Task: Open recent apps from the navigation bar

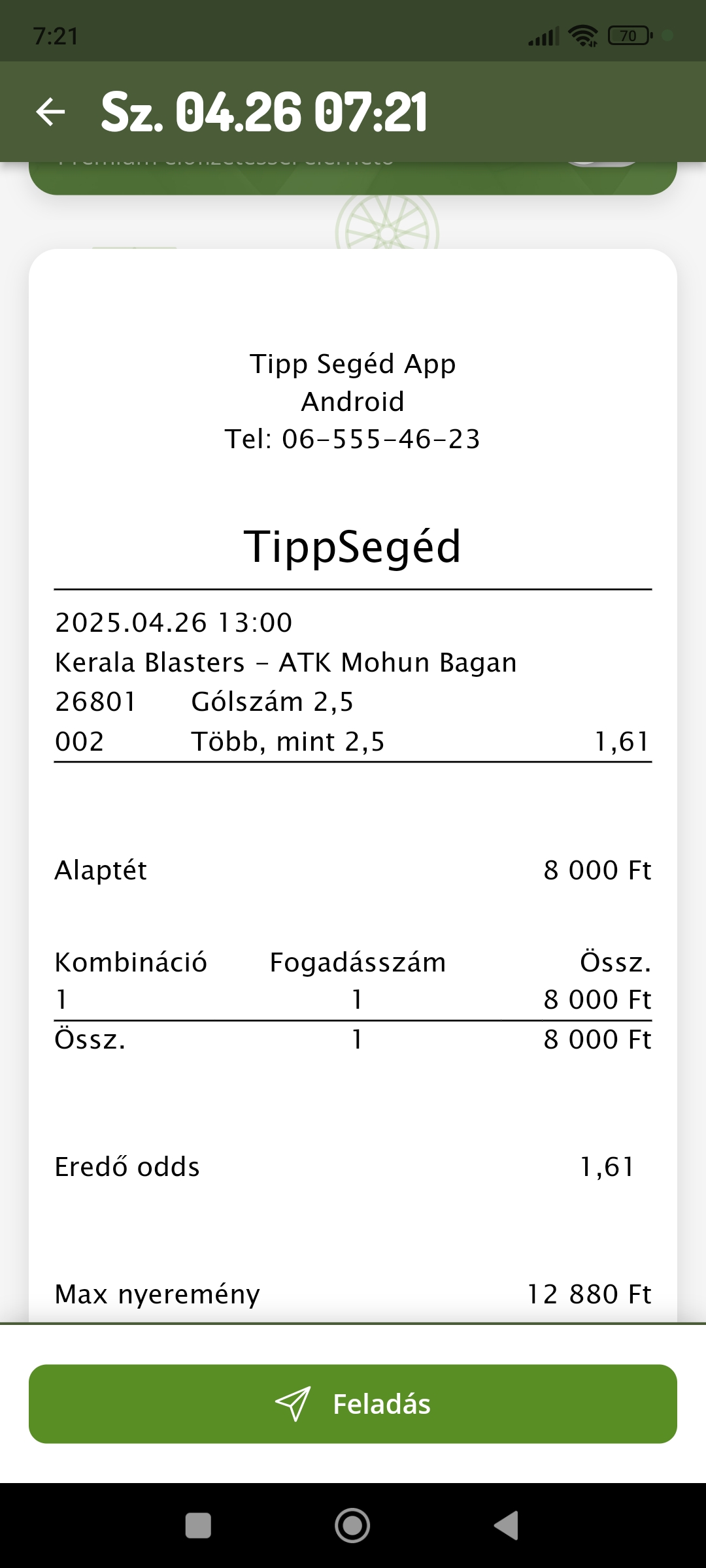Action: 198,1526
